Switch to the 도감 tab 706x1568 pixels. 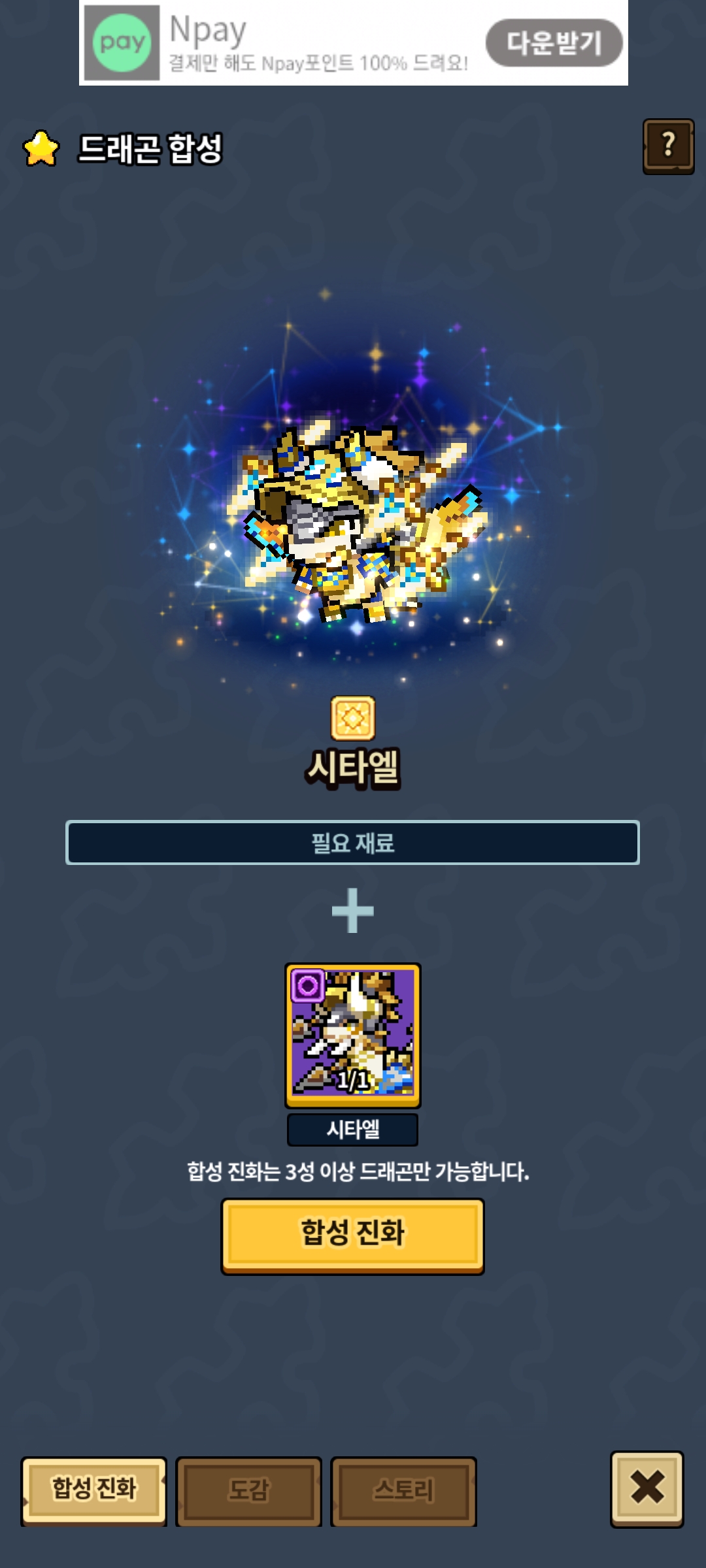[x=248, y=1490]
